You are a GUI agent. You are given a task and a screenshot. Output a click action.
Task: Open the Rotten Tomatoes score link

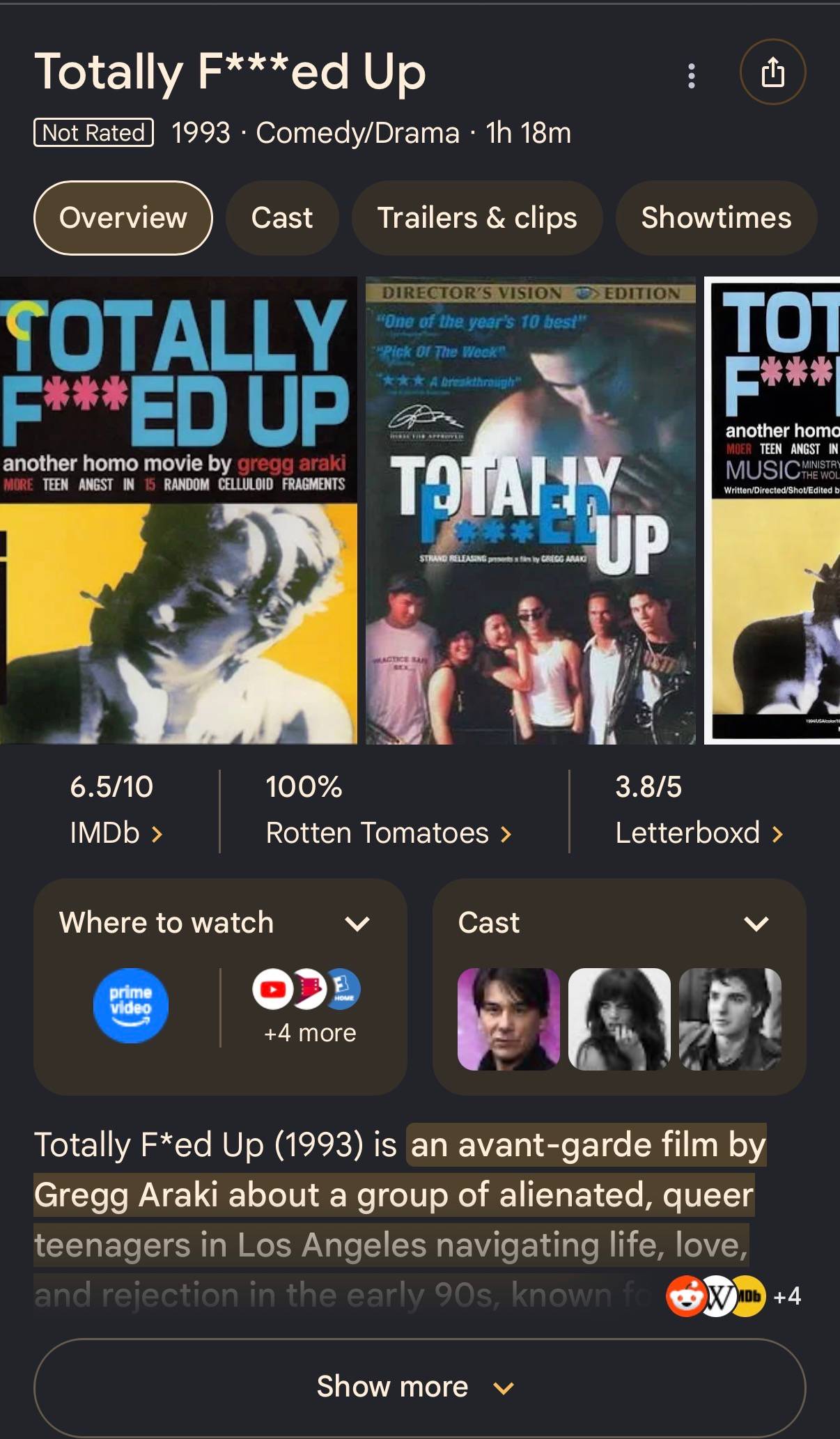click(x=389, y=810)
